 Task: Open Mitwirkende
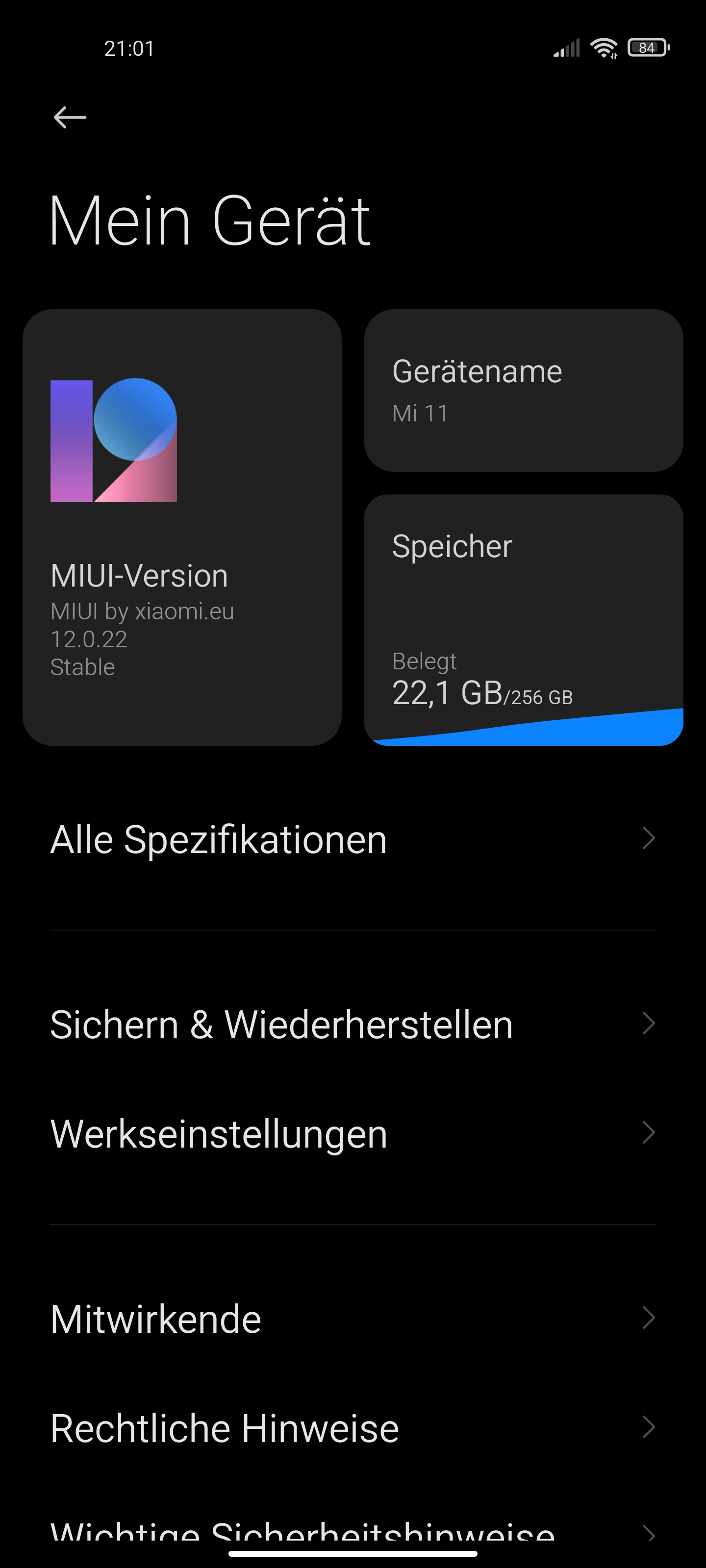click(x=353, y=1319)
